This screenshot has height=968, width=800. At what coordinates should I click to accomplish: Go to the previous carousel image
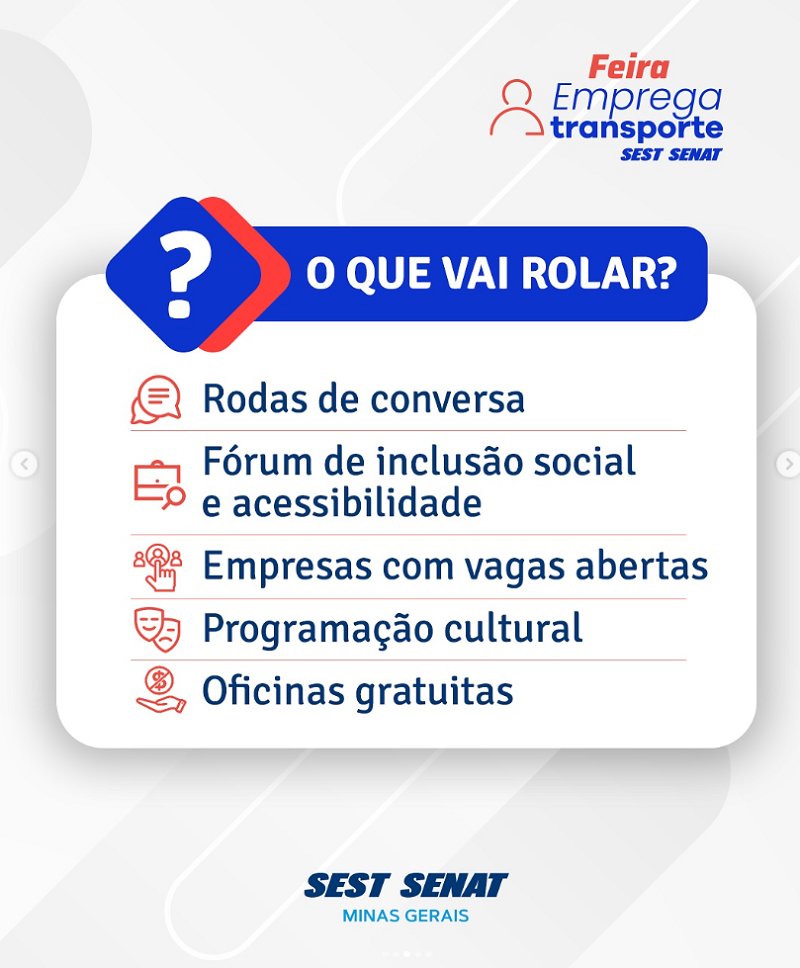coord(26,464)
